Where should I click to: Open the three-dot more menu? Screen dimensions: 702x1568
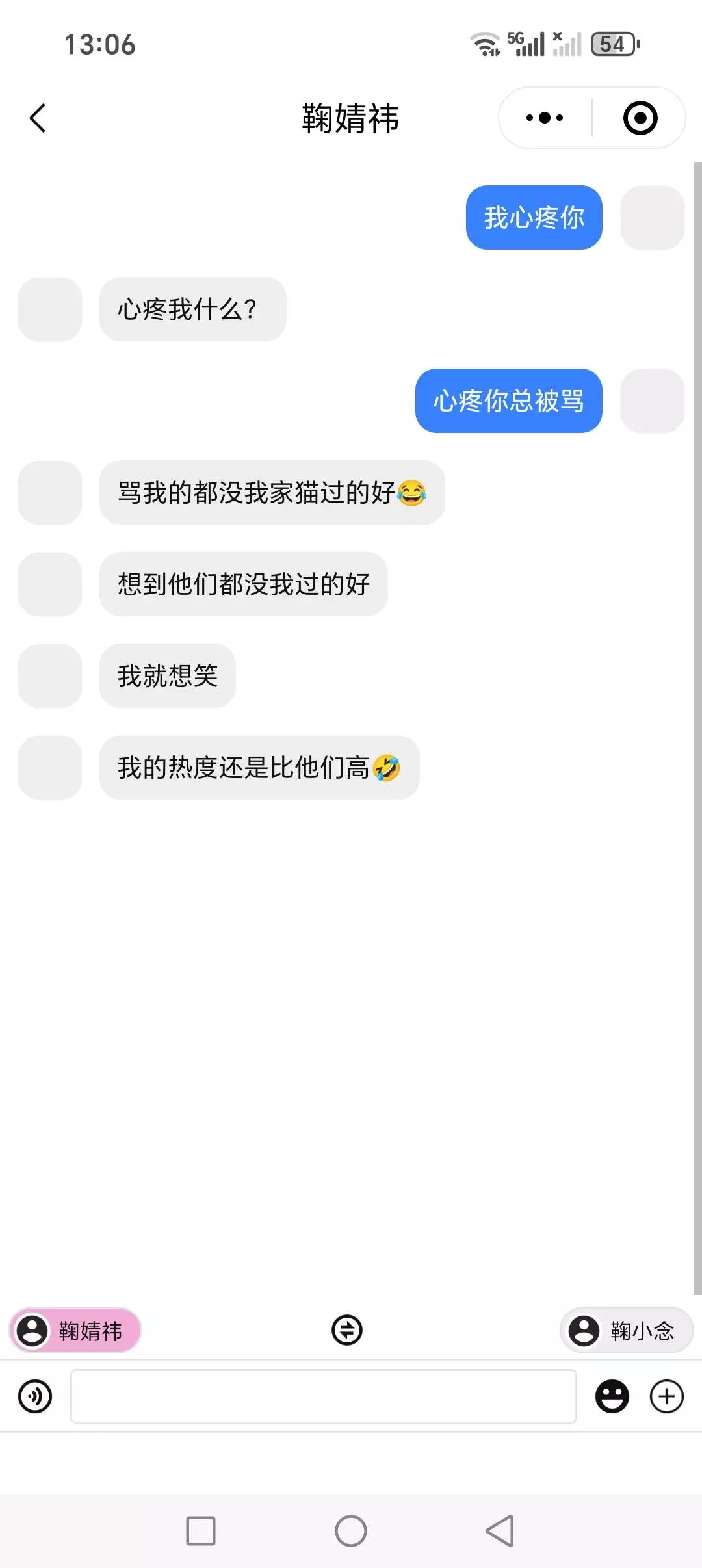[x=545, y=118]
